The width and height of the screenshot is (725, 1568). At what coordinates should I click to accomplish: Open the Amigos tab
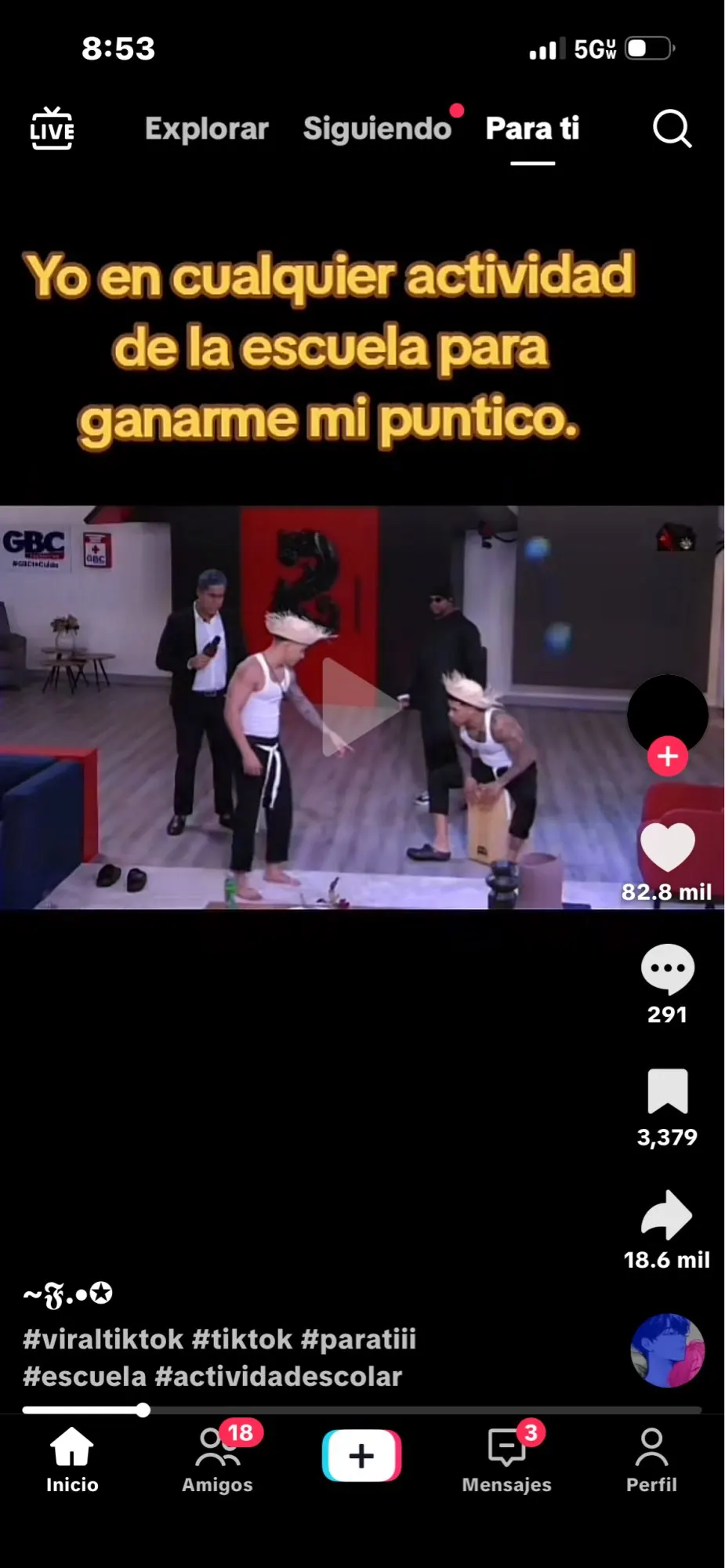(x=217, y=1461)
